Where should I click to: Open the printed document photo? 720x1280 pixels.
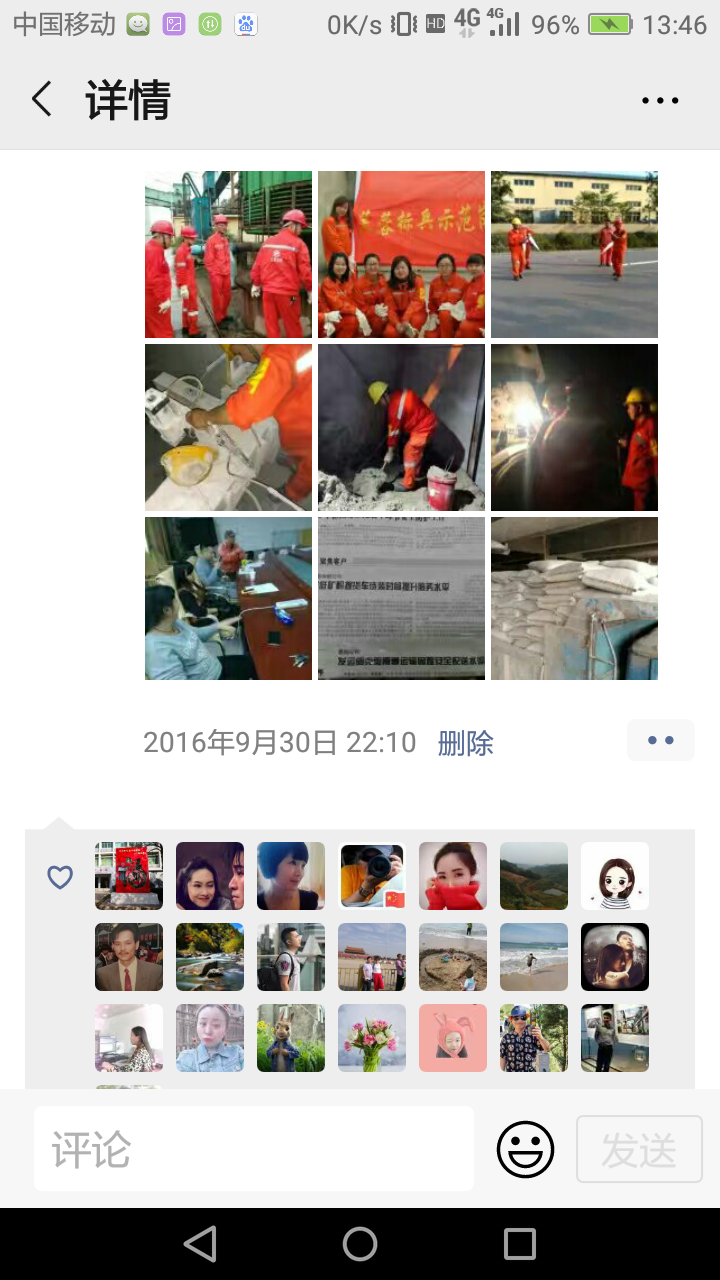point(401,598)
